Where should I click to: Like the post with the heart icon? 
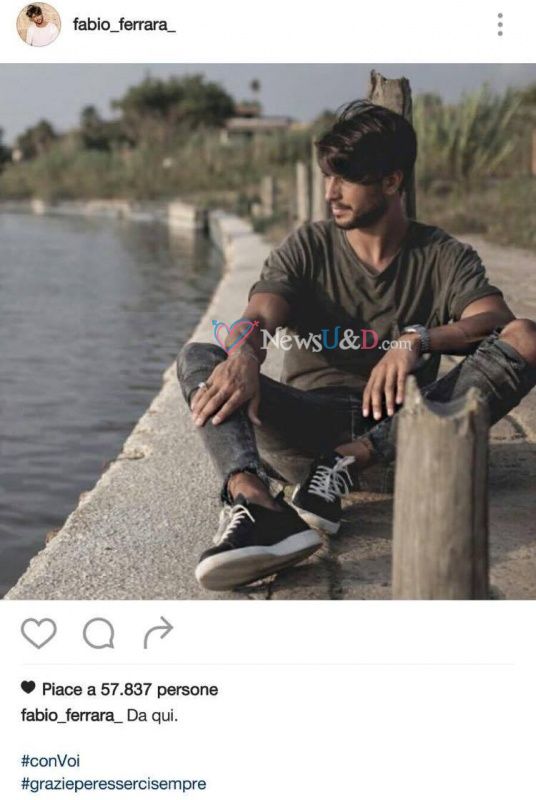click(x=39, y=633)
